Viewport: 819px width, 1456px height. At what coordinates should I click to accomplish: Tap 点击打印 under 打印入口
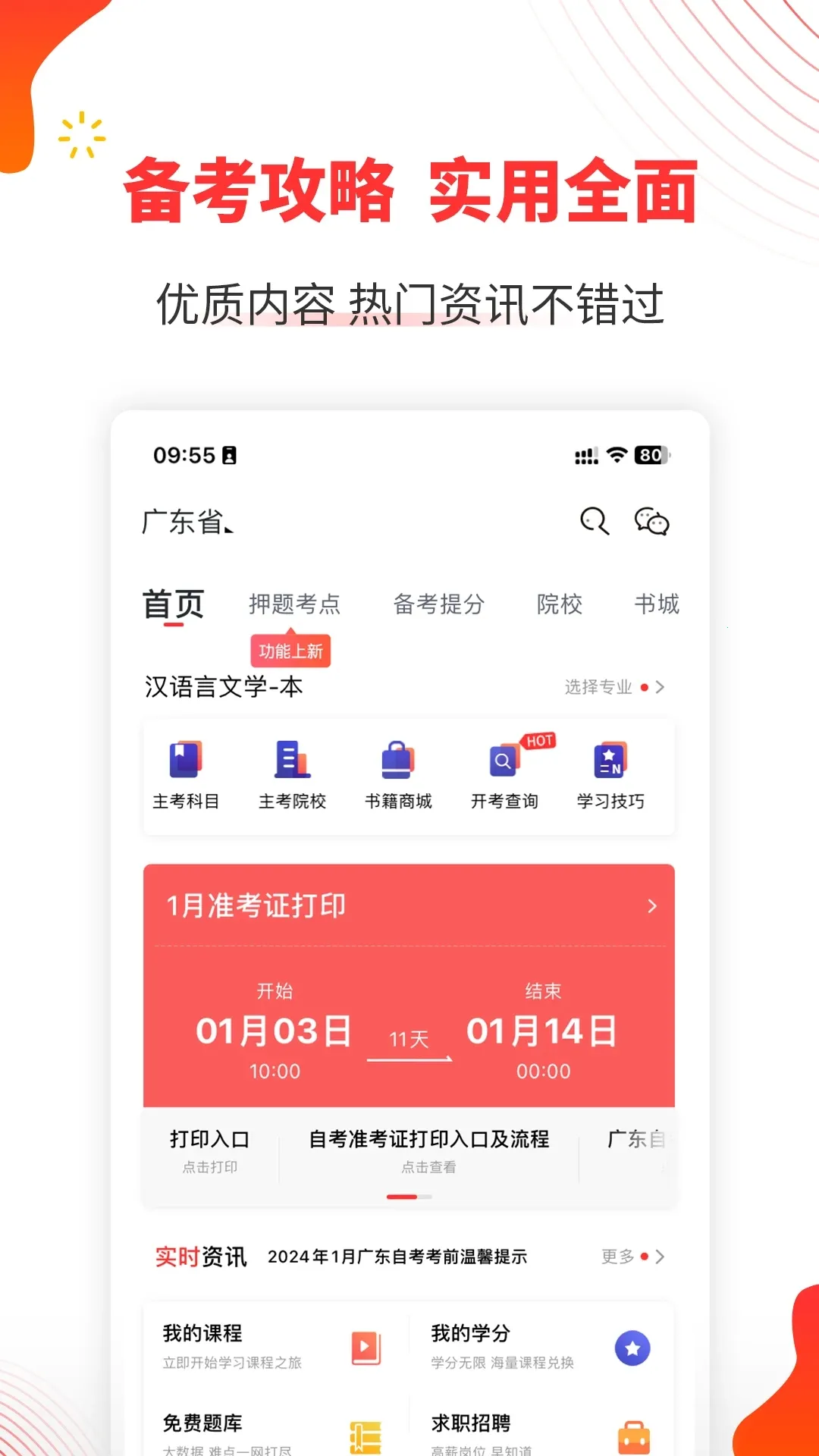pyautogui.click(x=212, y=1168)
